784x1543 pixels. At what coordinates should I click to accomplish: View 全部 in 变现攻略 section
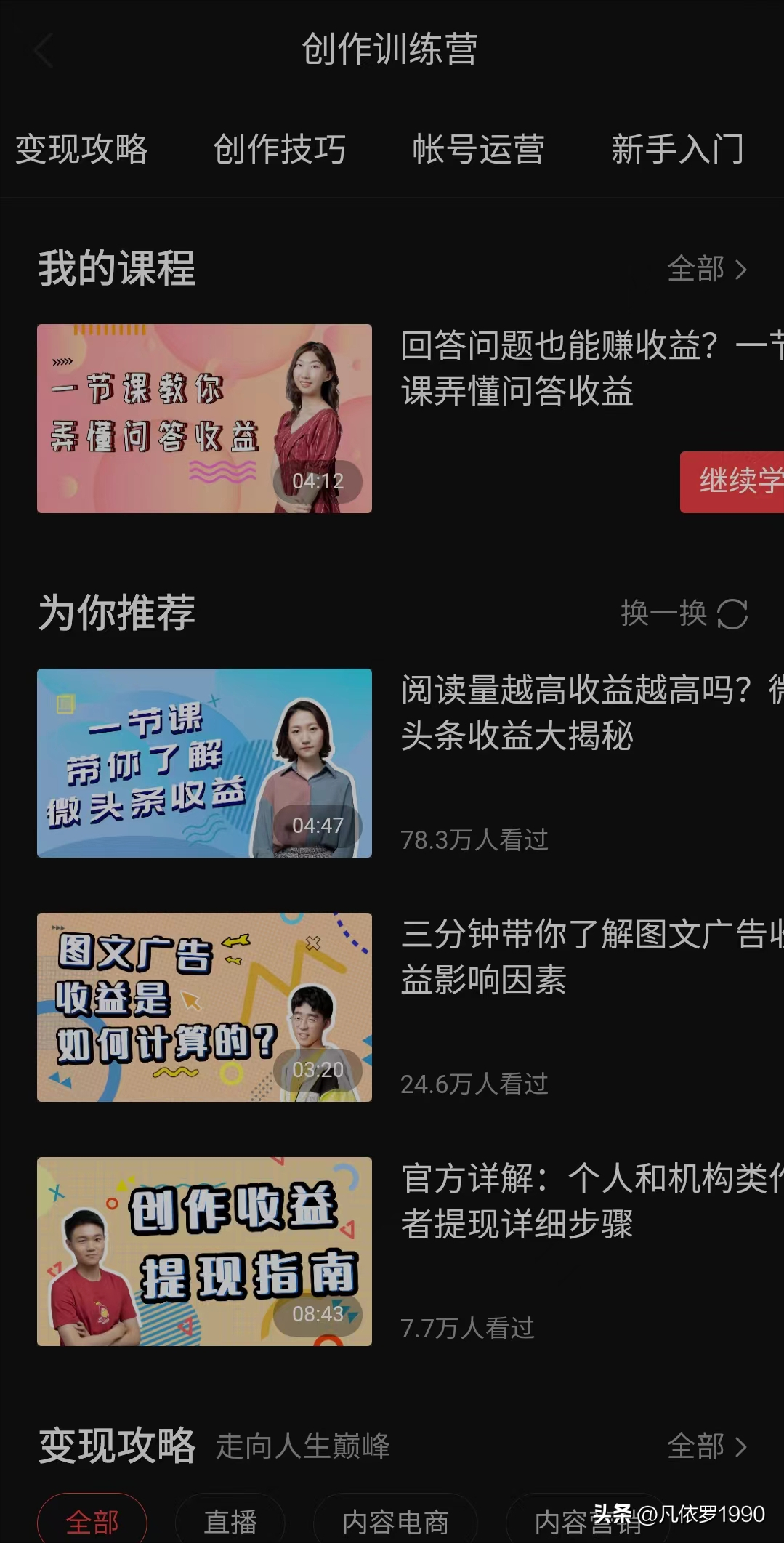tap(706, 1446)
